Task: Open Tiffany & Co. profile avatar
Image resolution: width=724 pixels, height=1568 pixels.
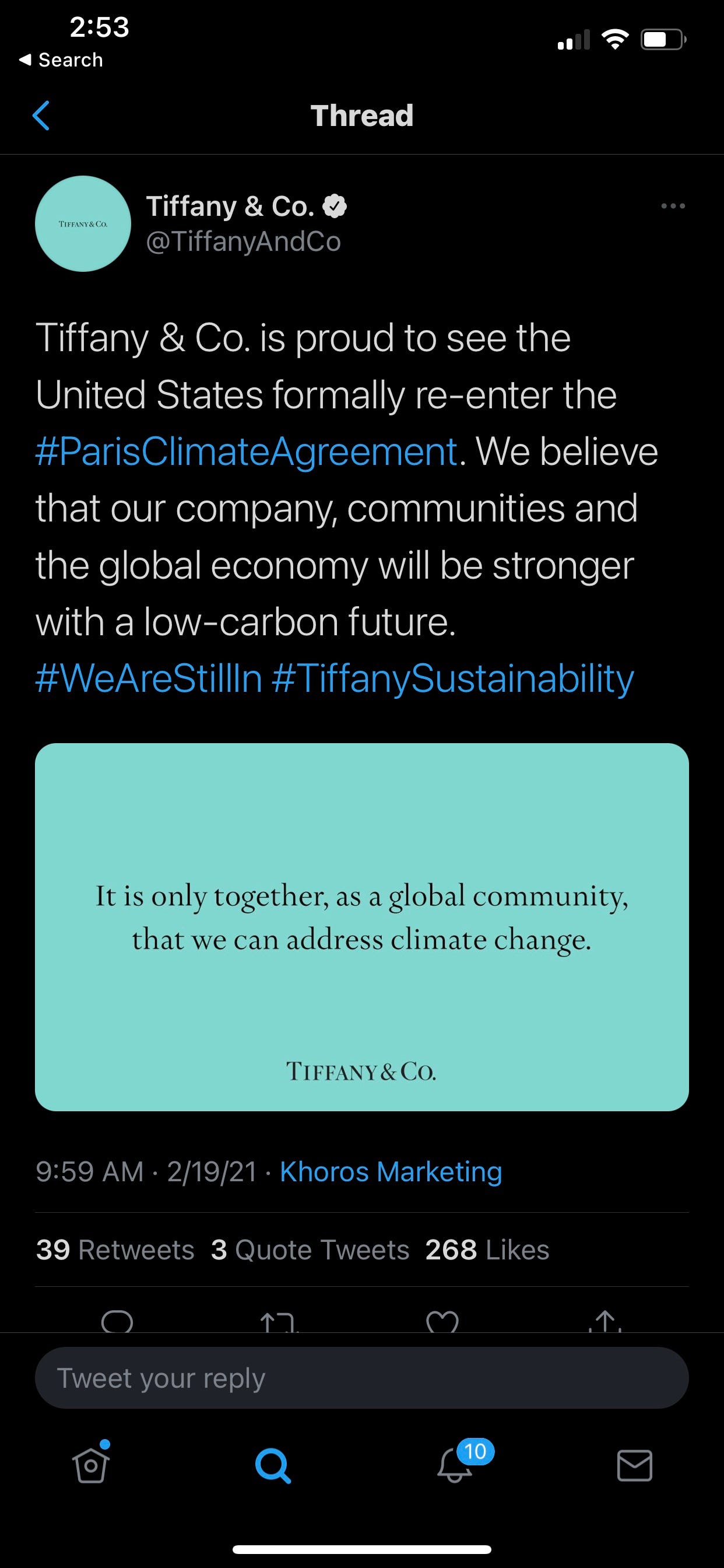Action: 83,224
